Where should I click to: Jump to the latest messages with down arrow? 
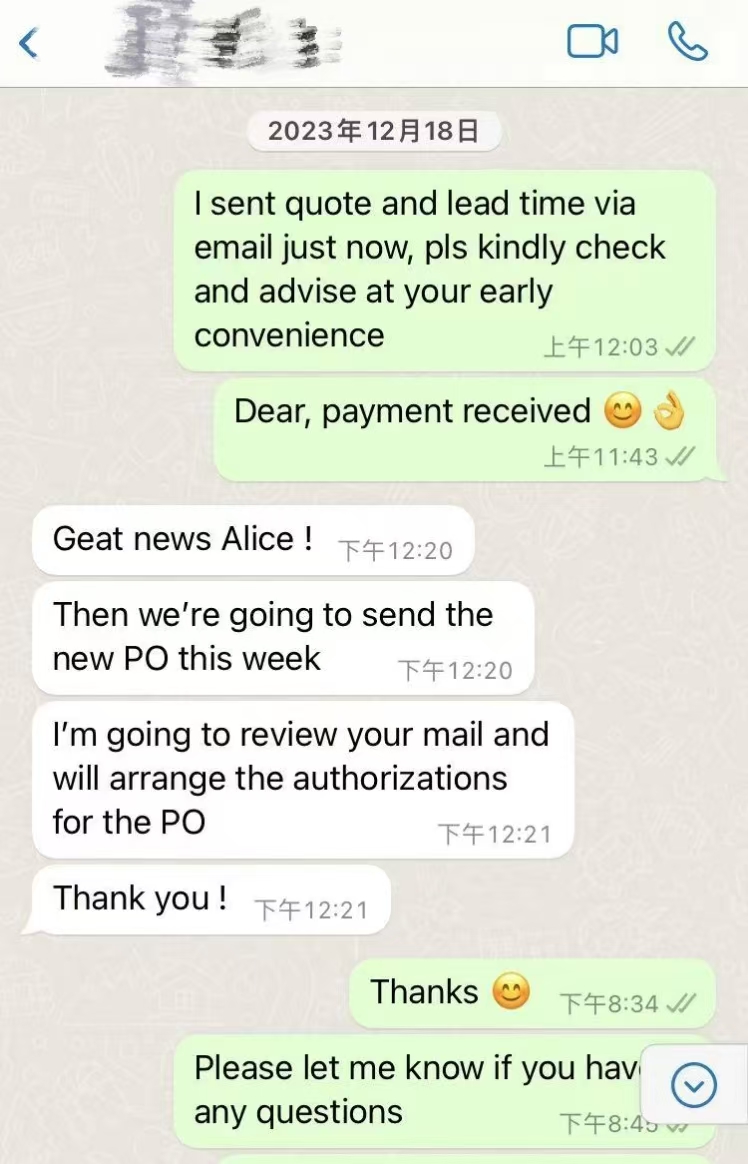pos(694,1085)
